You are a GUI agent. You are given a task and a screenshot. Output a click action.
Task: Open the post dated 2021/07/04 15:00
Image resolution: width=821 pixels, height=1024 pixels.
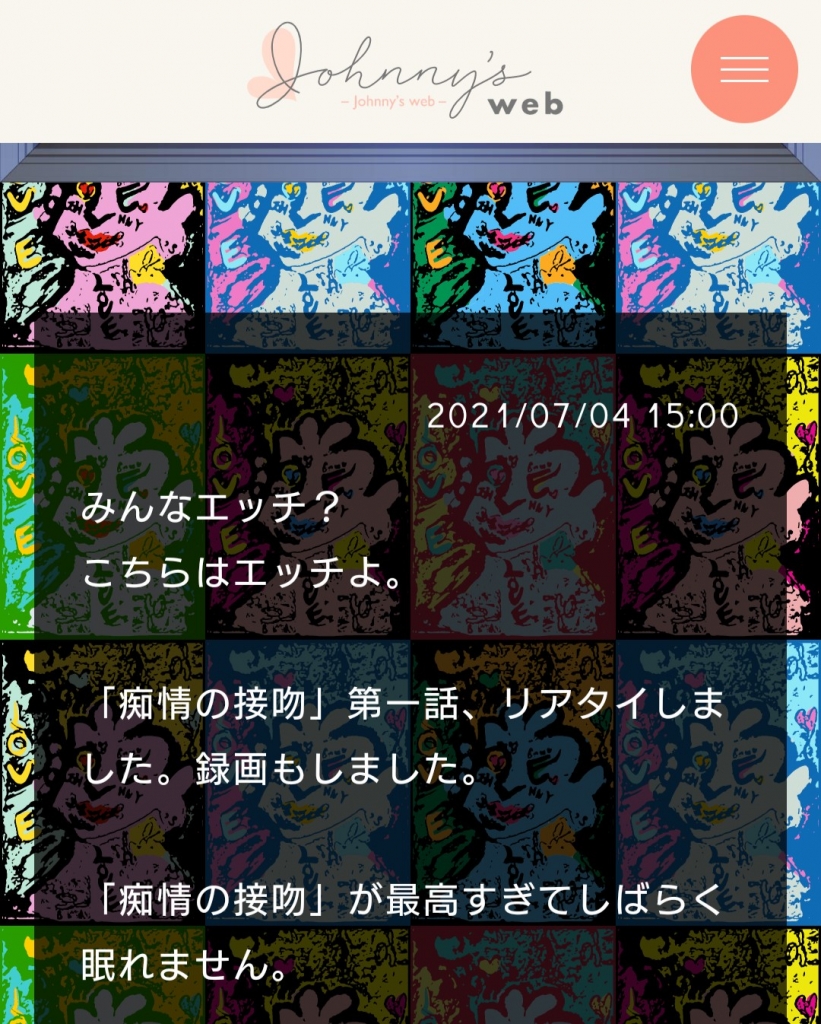tap(583, 417)
